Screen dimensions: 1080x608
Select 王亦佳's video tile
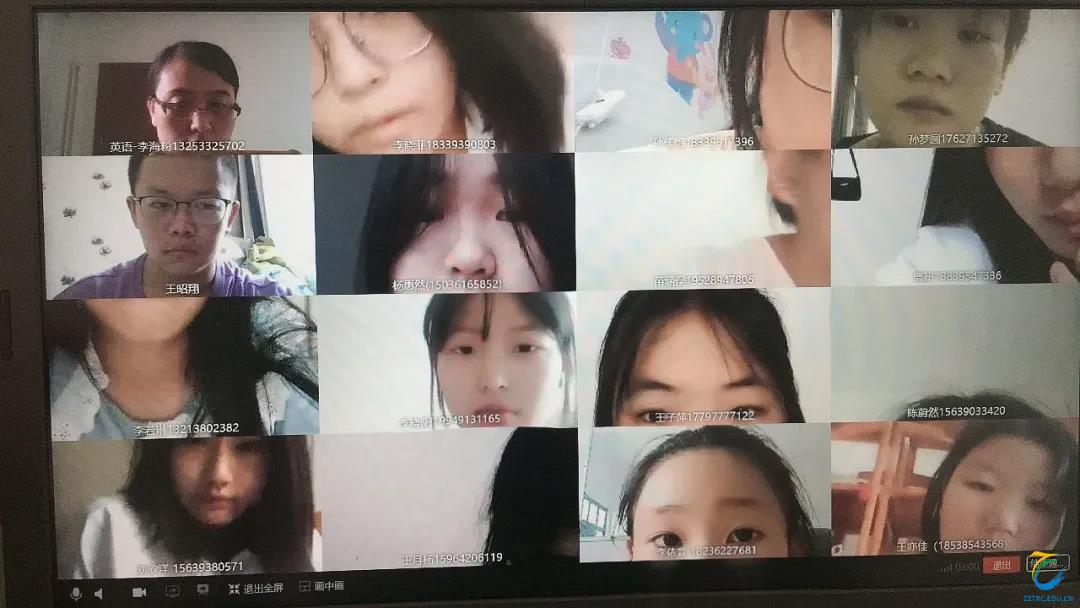[x=955, y=490]
